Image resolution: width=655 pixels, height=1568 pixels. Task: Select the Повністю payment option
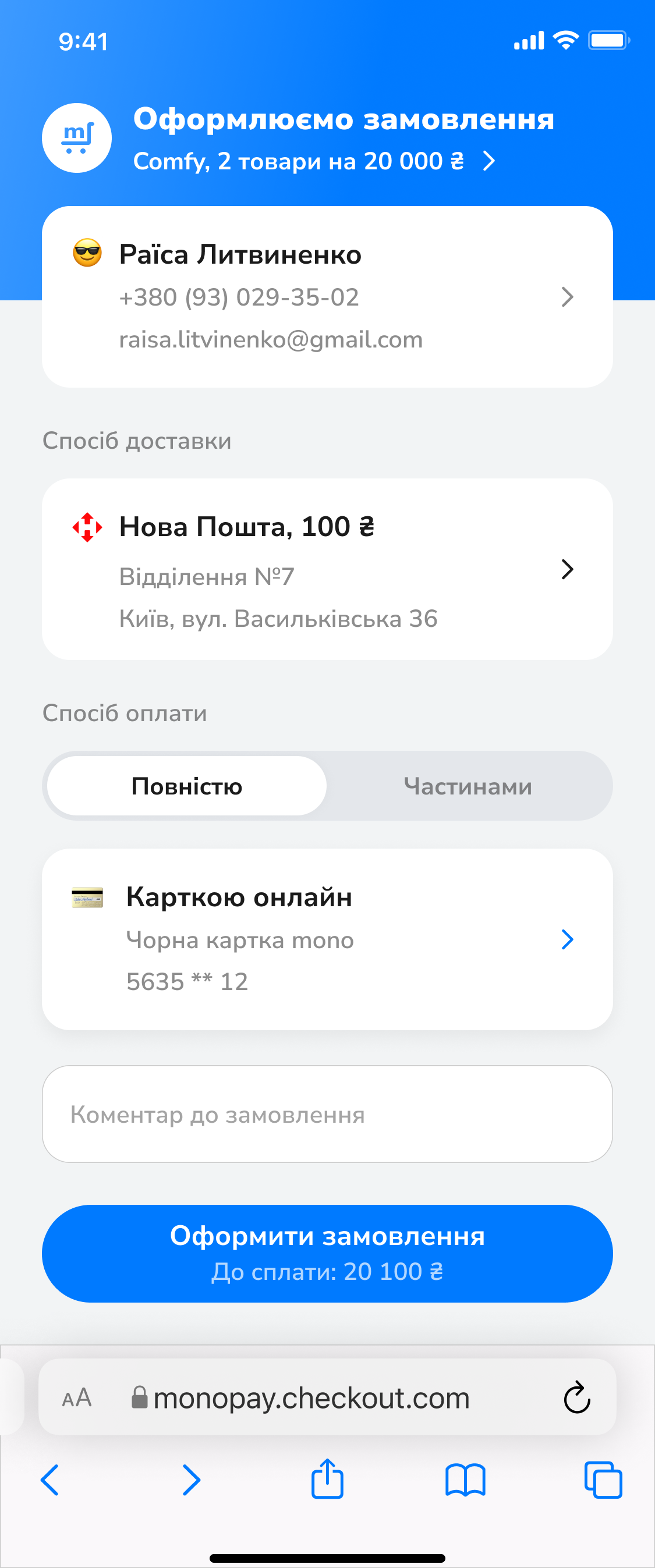(187, 786)
